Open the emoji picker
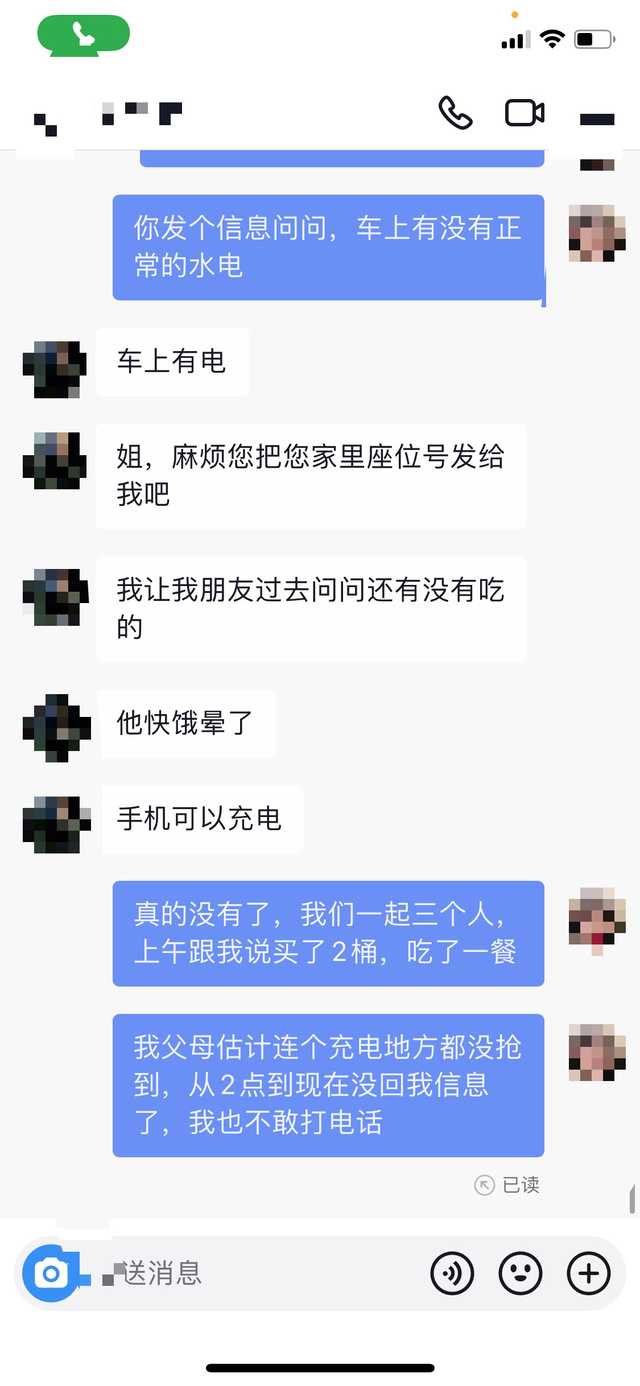640x1386 pixels. click(520, 1273)
